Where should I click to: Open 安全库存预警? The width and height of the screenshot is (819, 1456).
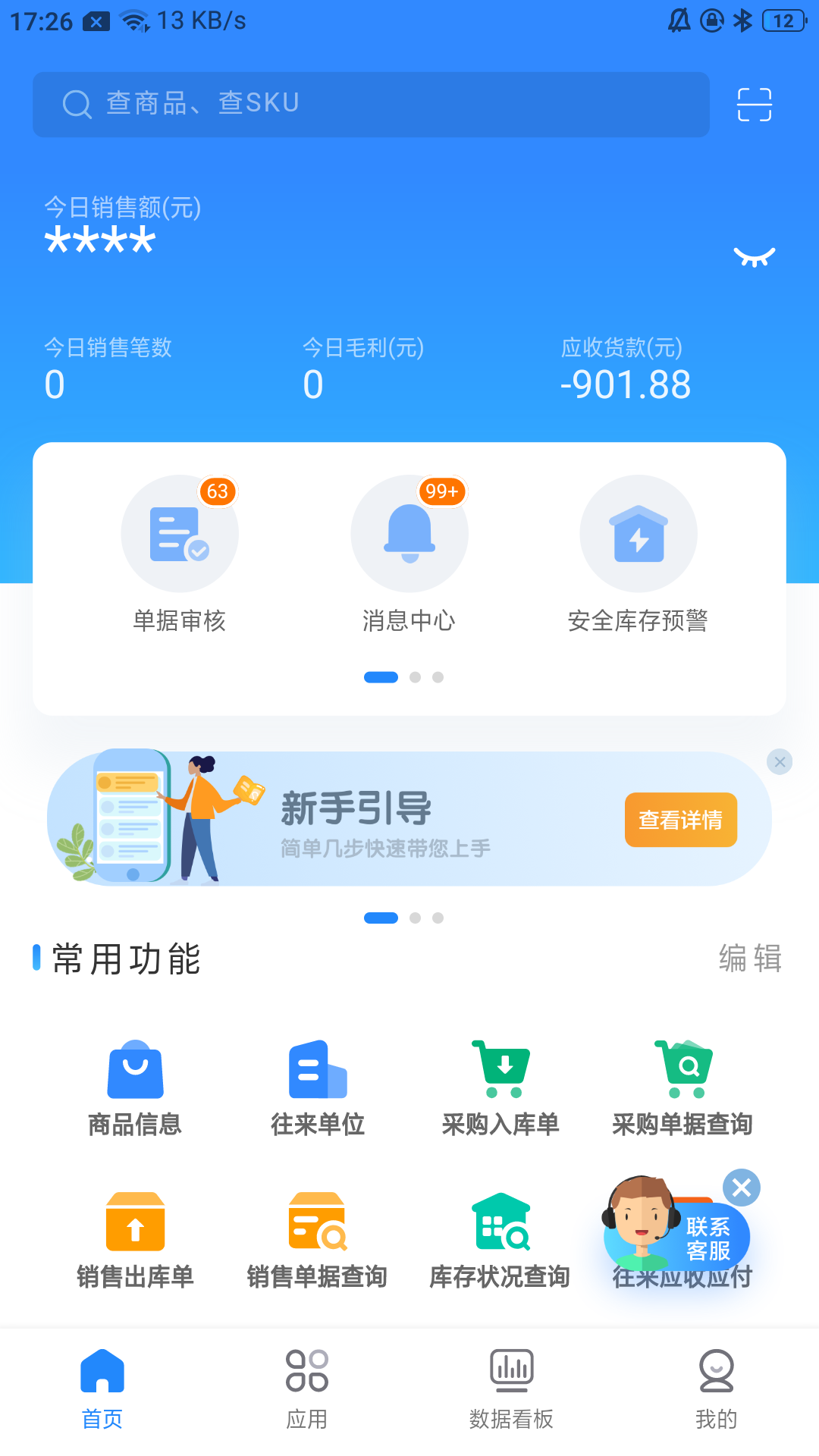(x=638, y=535)
